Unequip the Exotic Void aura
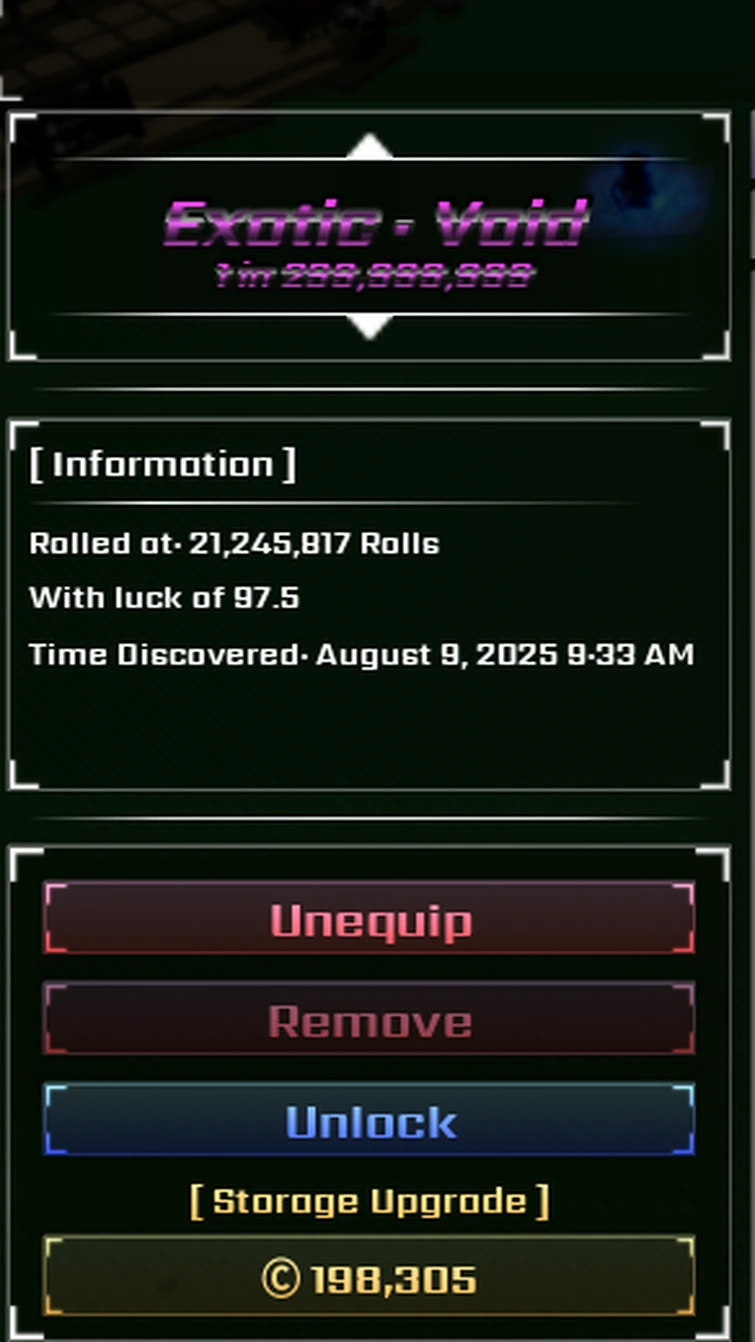 coord(369,919)
